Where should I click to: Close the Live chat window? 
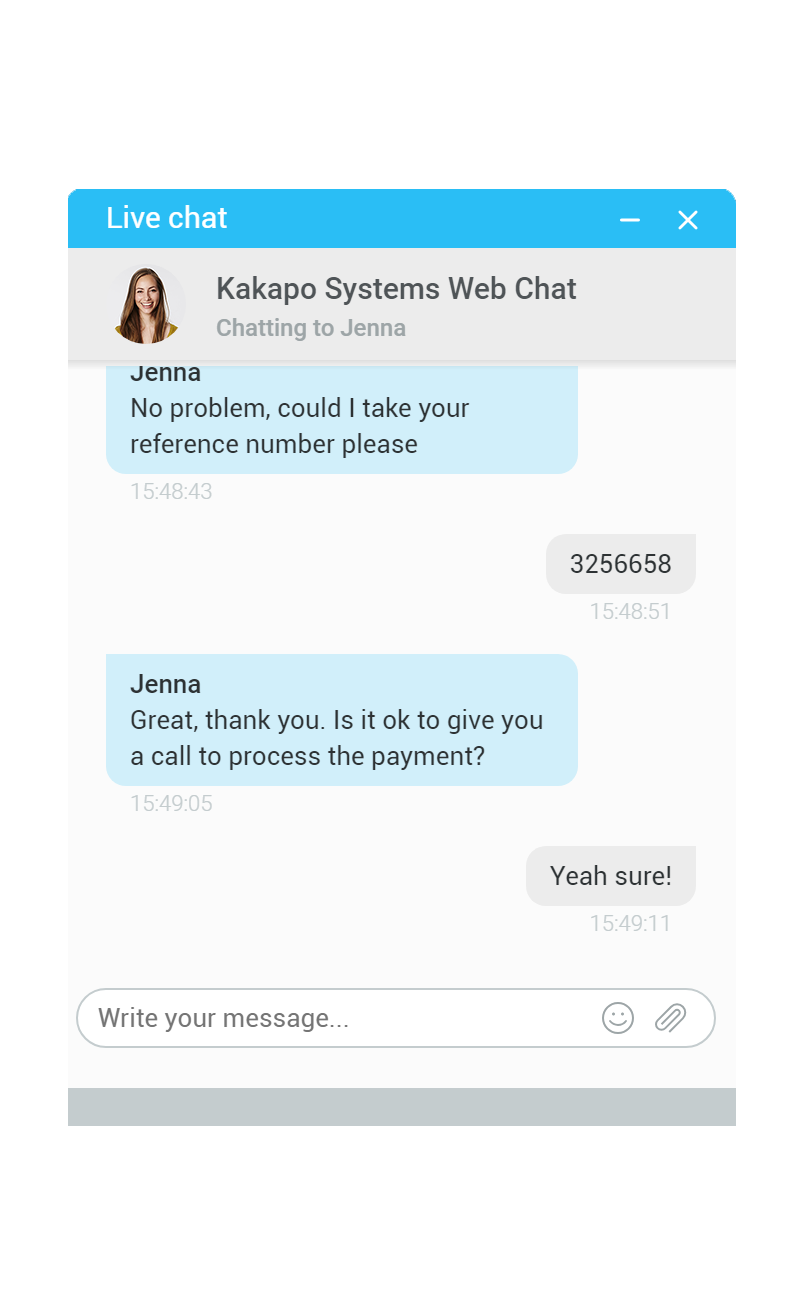(688, 220)
